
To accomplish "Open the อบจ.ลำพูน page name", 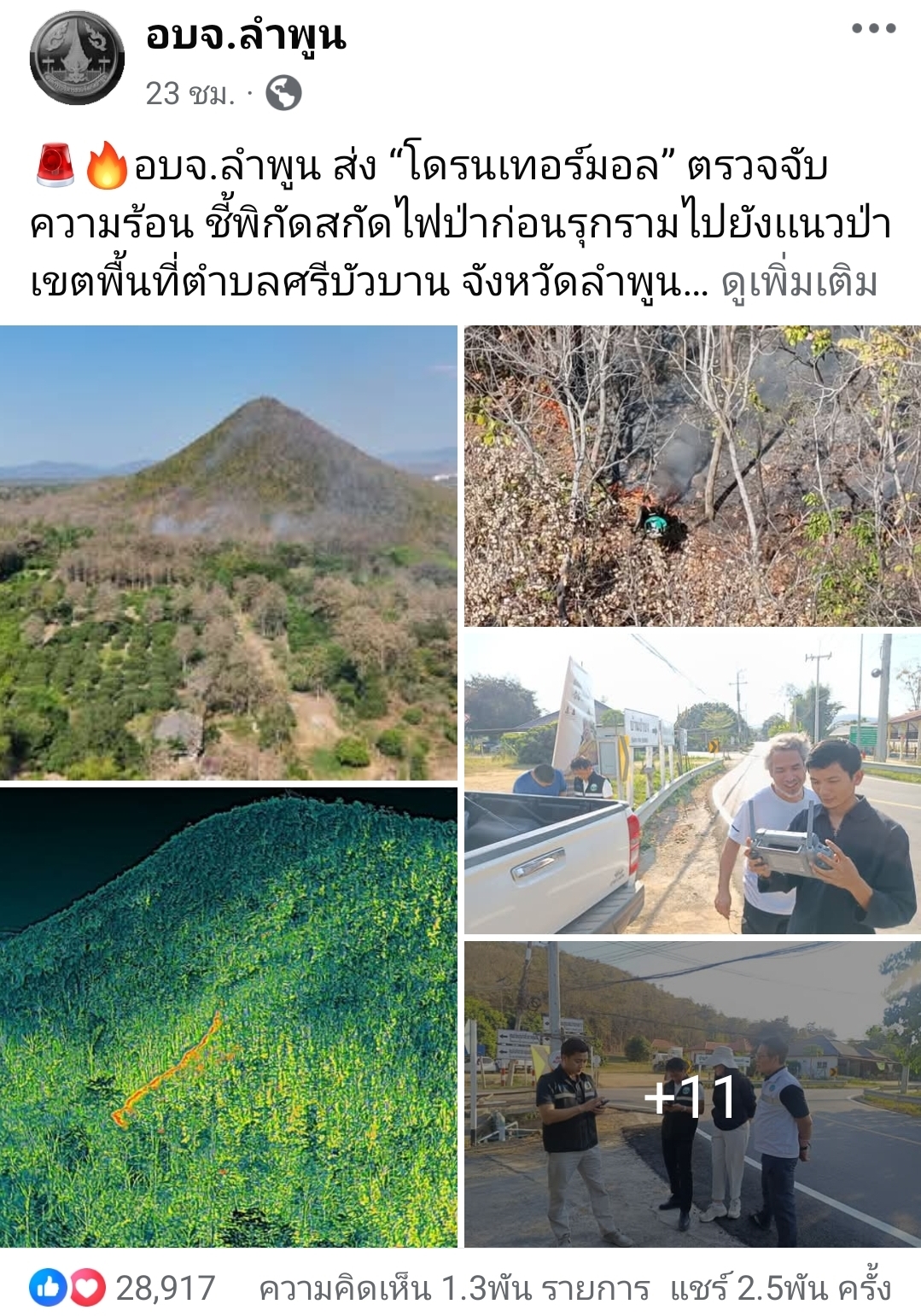I will 246,36.
